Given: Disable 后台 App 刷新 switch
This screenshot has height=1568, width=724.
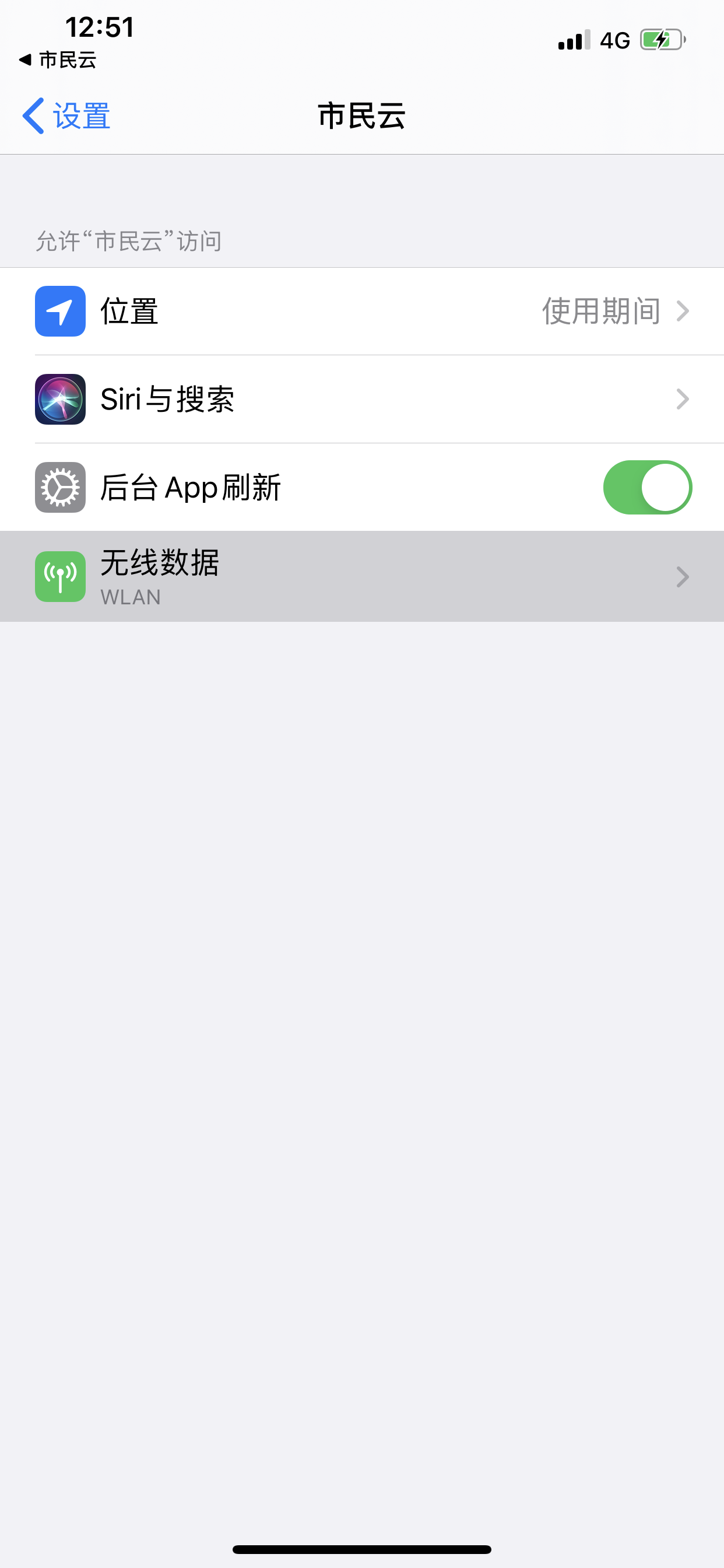Looking at the screenshot, I should point(646,488).
